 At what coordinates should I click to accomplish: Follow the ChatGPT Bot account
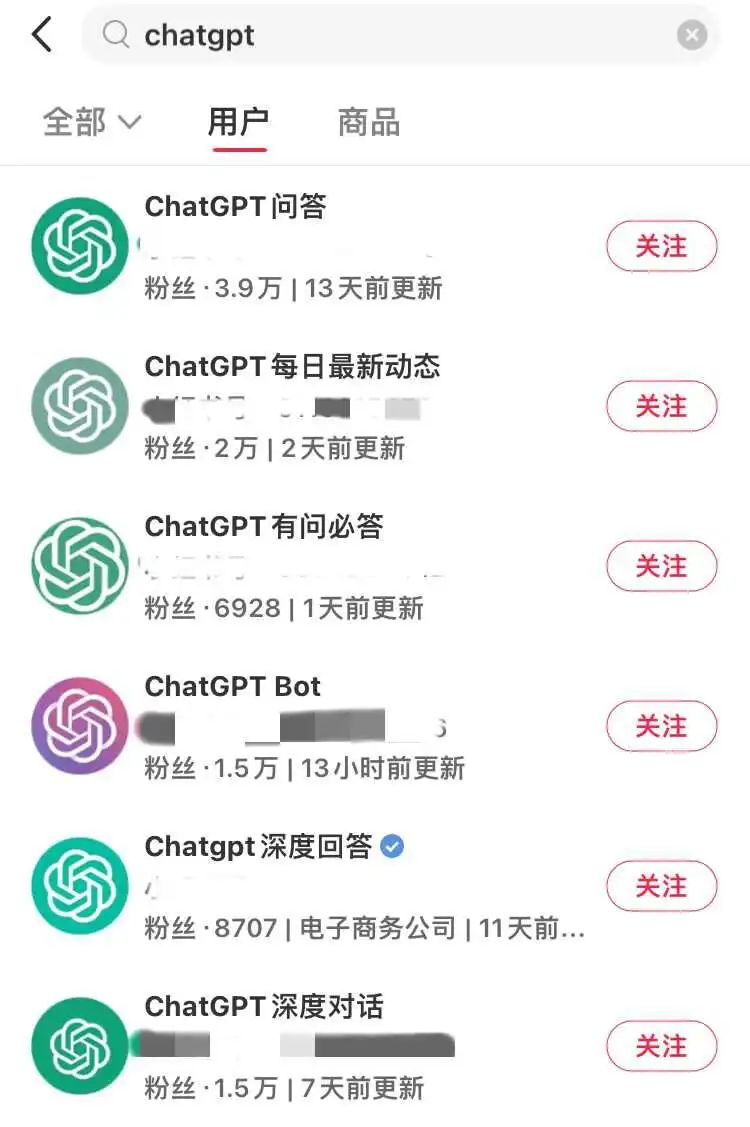[660, 726]
